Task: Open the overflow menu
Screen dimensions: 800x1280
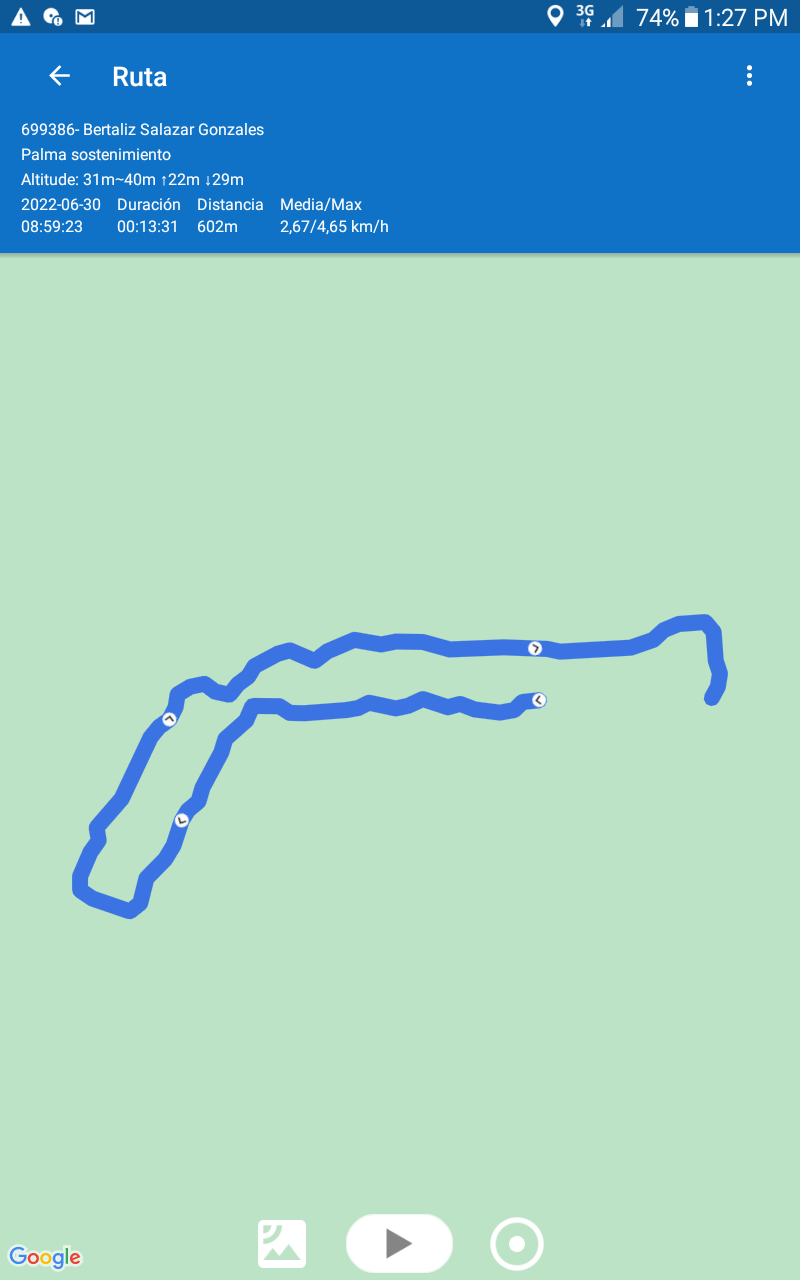Action: click(x=749, y=76)
